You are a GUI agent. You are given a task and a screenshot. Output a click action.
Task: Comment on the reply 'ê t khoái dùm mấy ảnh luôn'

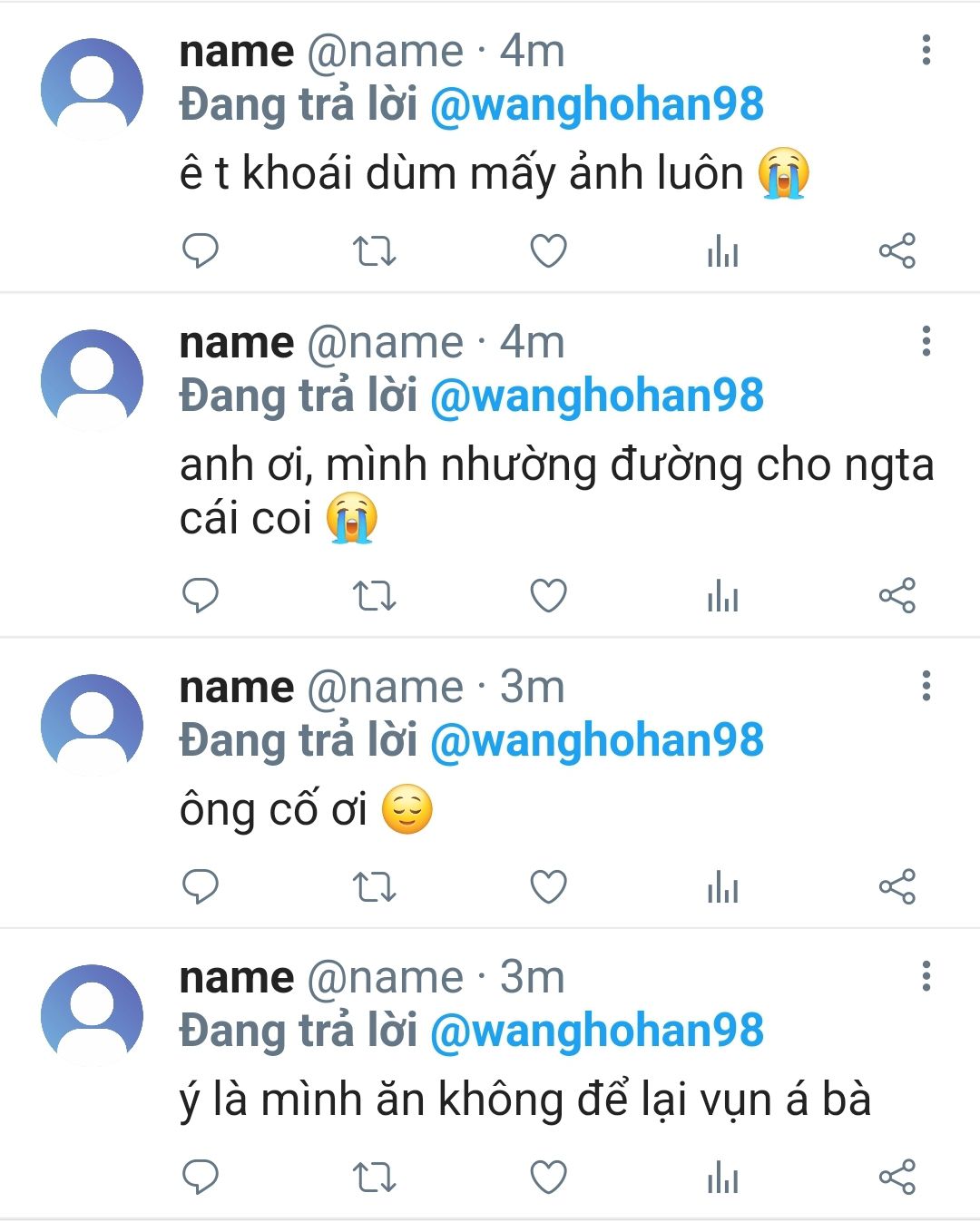pyautogui.click(x=201, y=251)
